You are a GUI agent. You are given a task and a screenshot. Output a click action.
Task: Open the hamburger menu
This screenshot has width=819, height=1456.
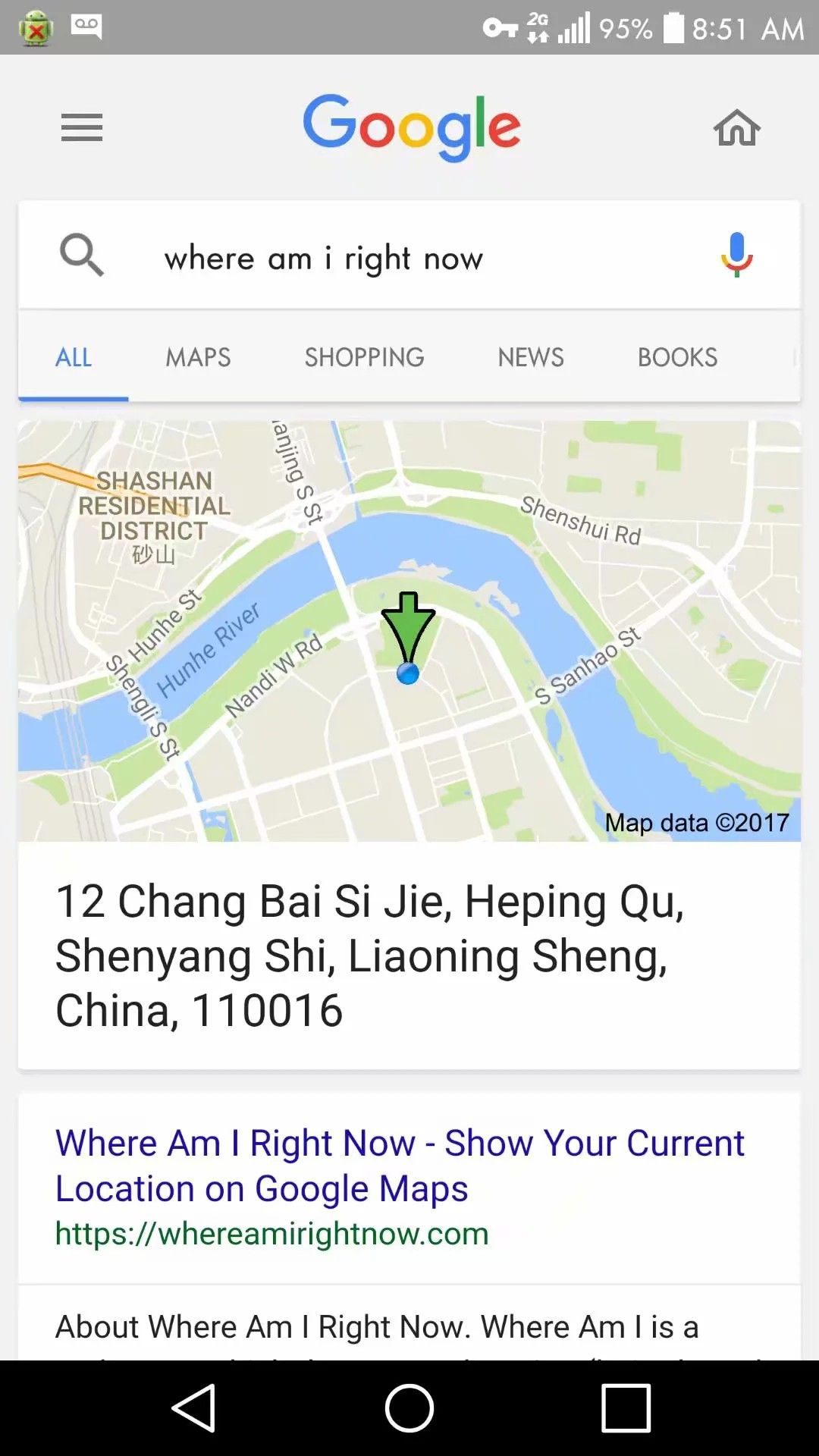click(82, 127)
